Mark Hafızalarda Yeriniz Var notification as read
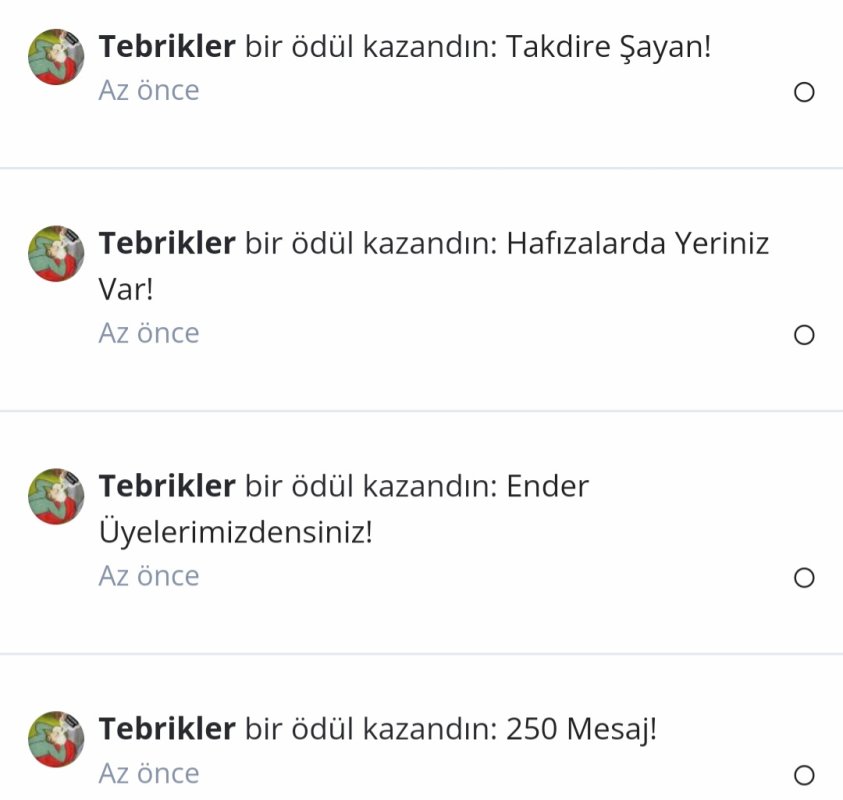 (803, 335)
